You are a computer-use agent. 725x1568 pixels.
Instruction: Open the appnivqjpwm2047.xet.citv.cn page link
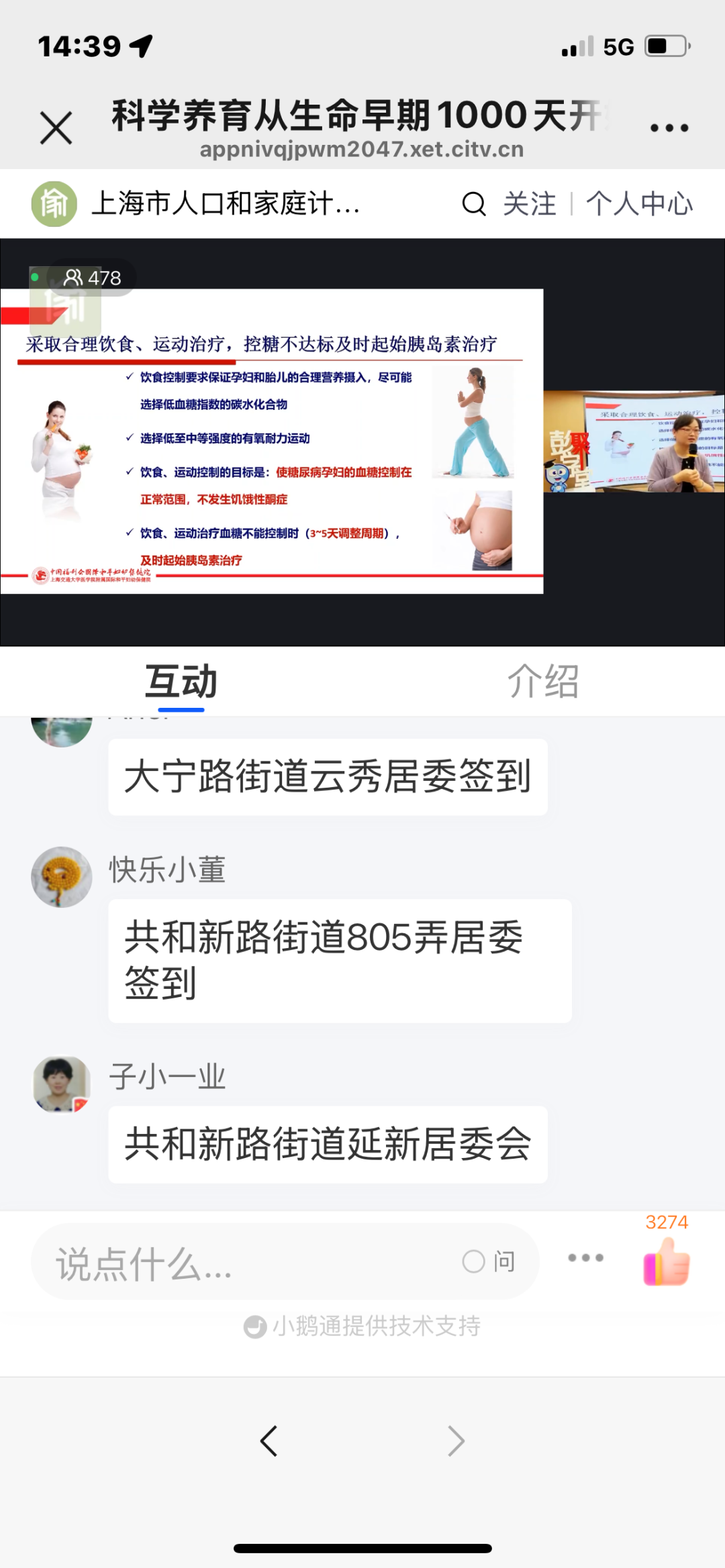click(x=362, y=149)
